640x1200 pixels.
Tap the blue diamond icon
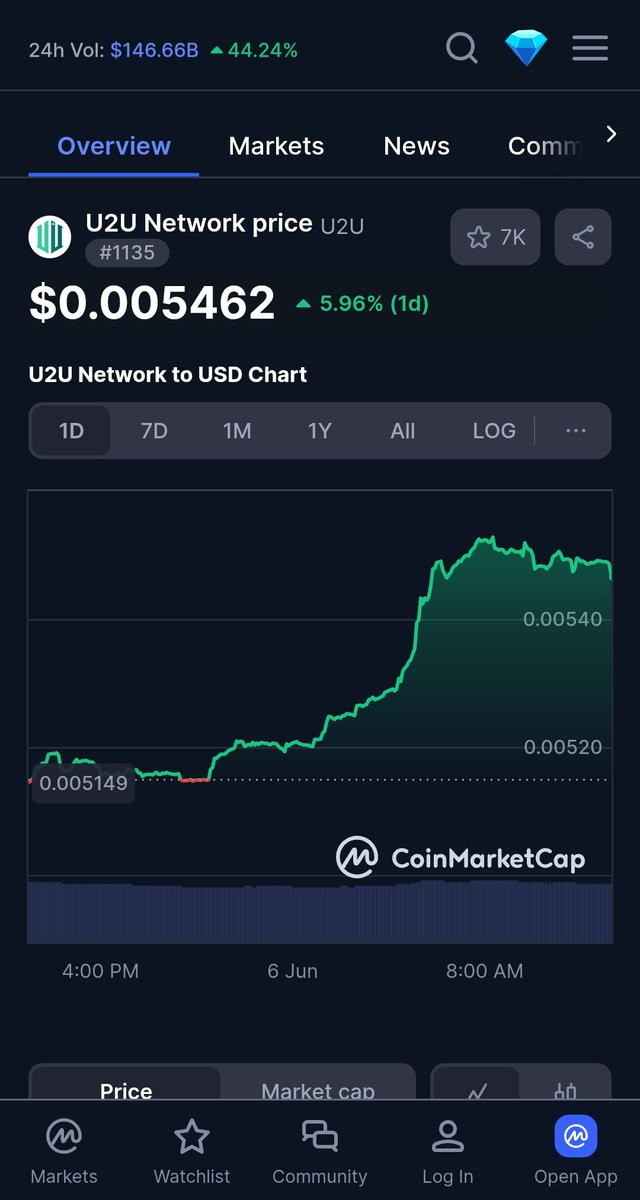(526, 47)
